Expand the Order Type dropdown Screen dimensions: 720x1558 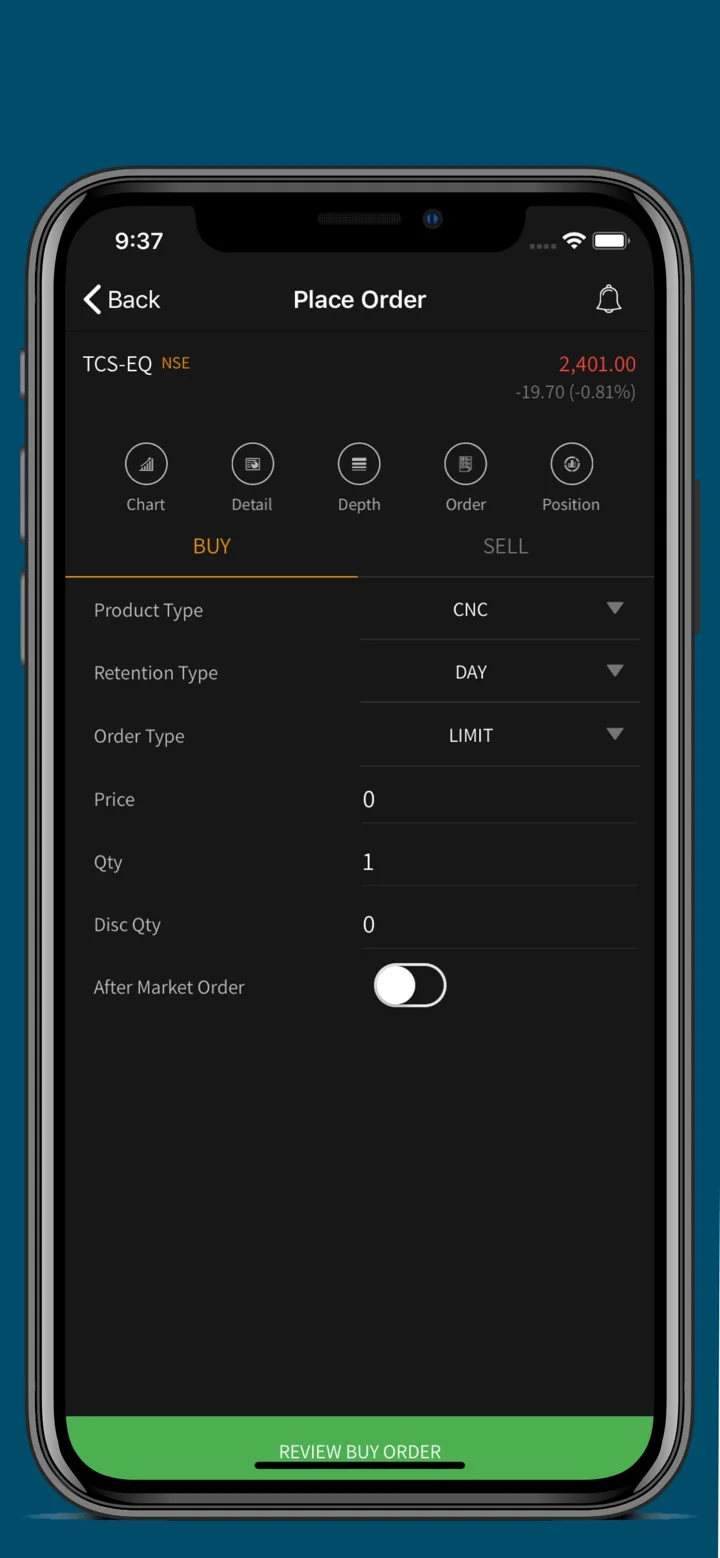500,735
